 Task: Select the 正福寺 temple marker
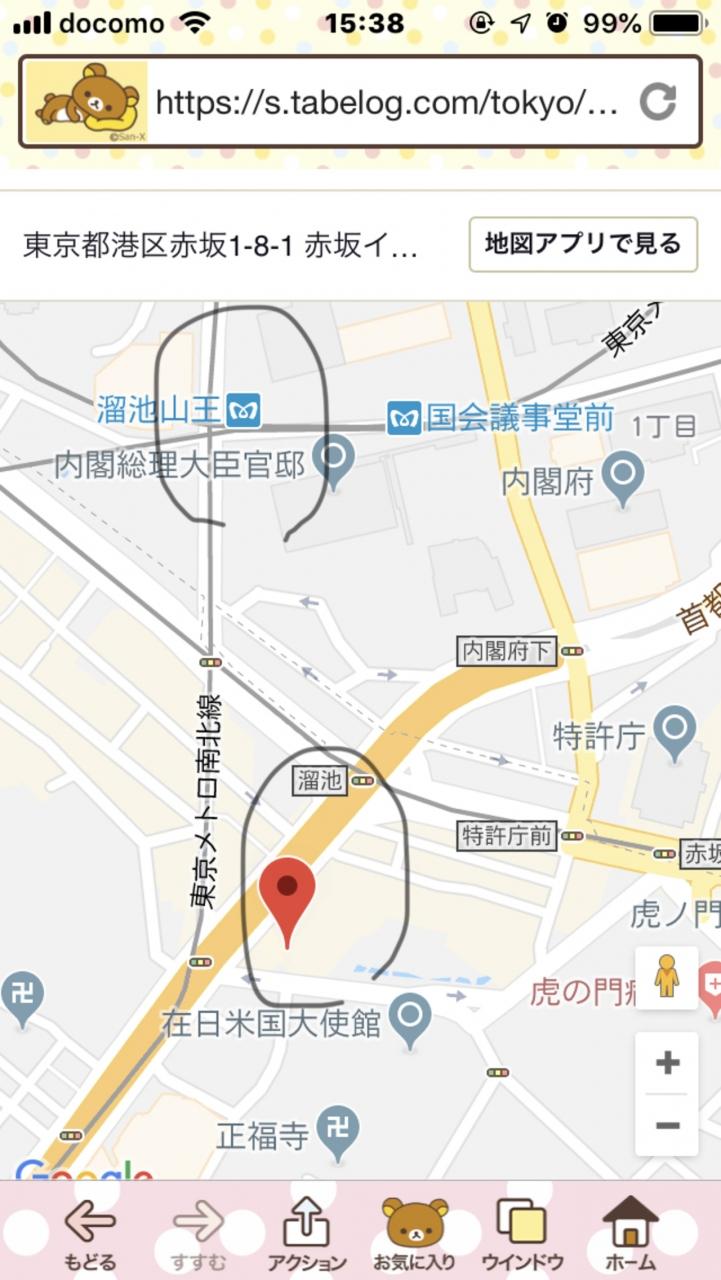[337, 1130]
